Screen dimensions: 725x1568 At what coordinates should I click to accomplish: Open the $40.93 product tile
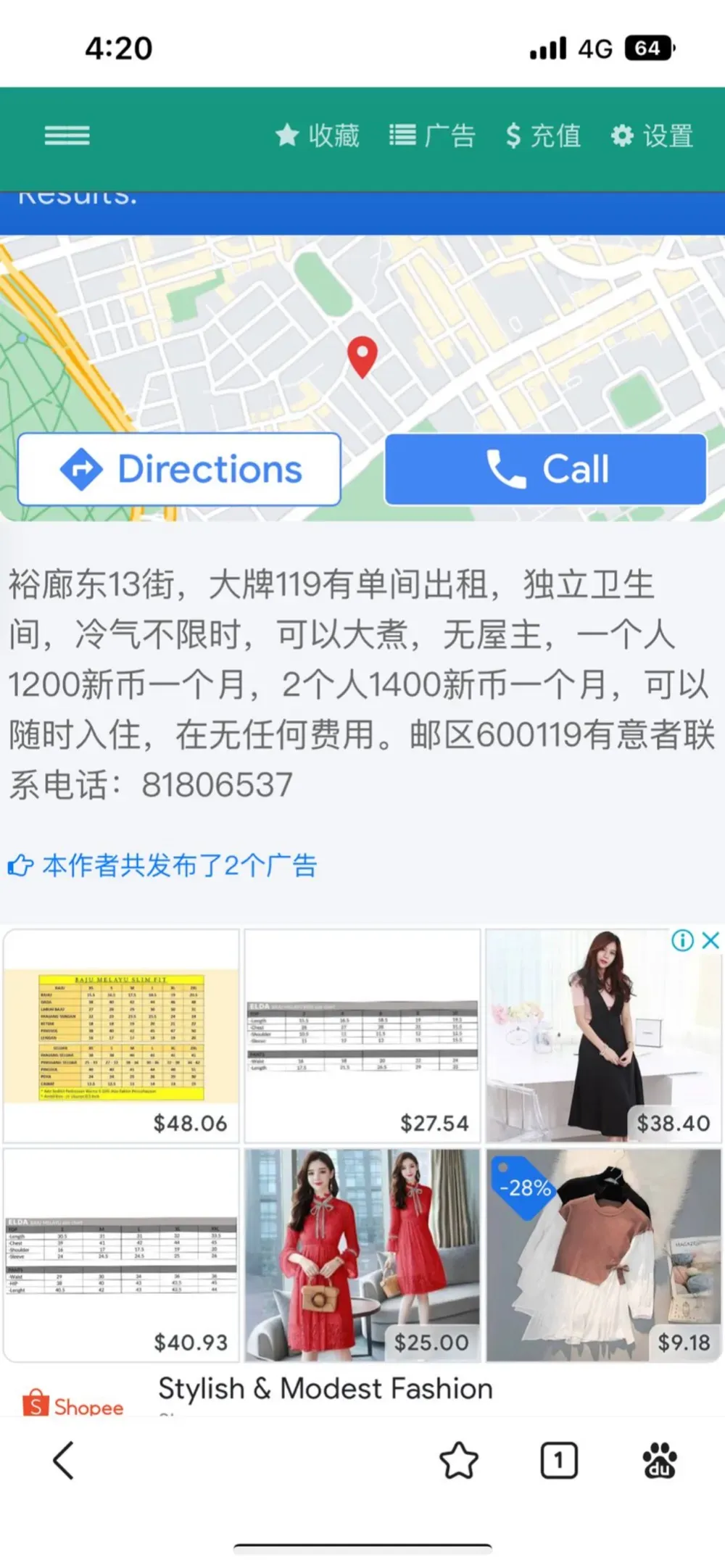tap(121, 1255)
